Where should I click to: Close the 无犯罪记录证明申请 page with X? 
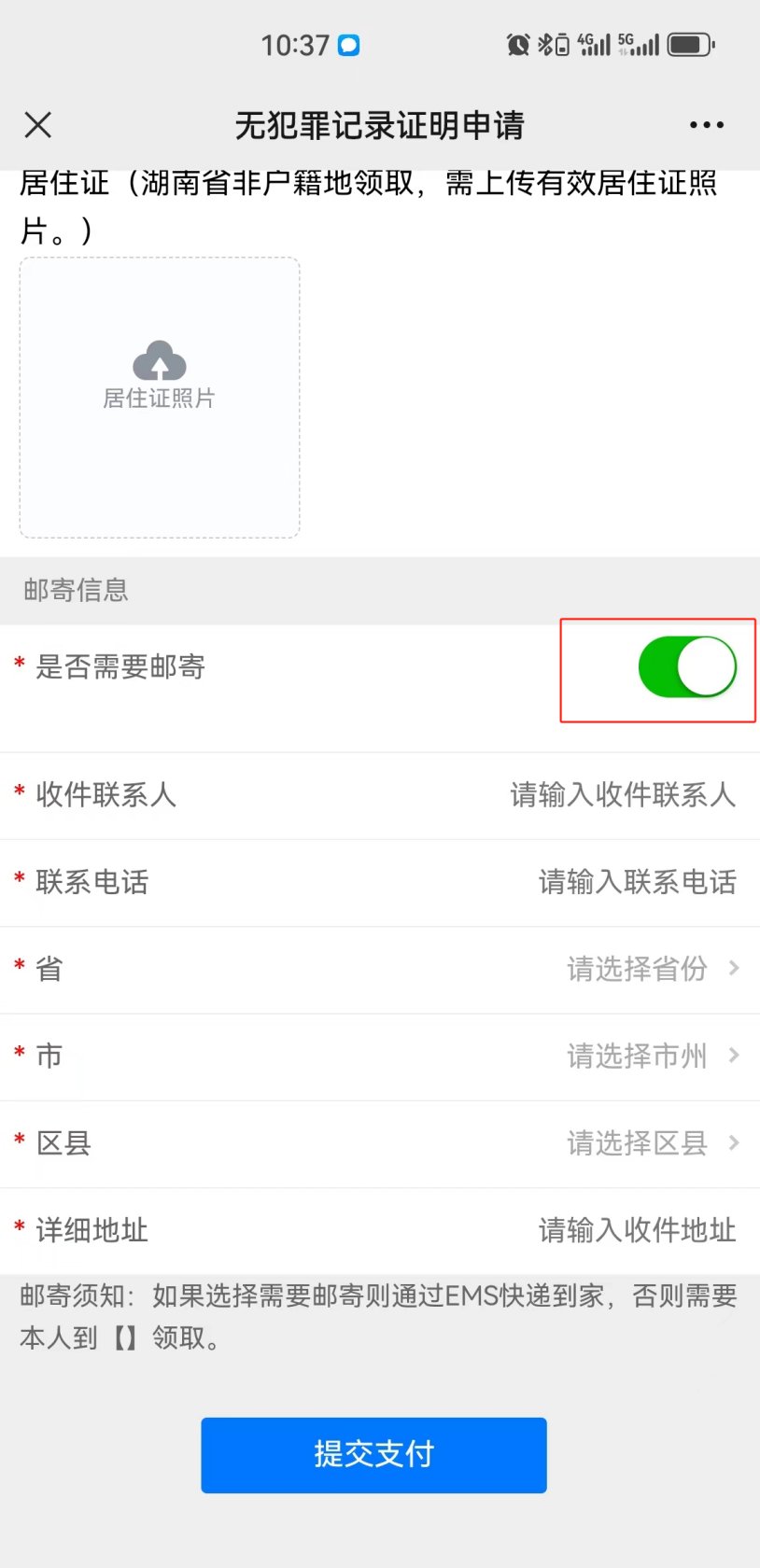(x=37, y=124)
